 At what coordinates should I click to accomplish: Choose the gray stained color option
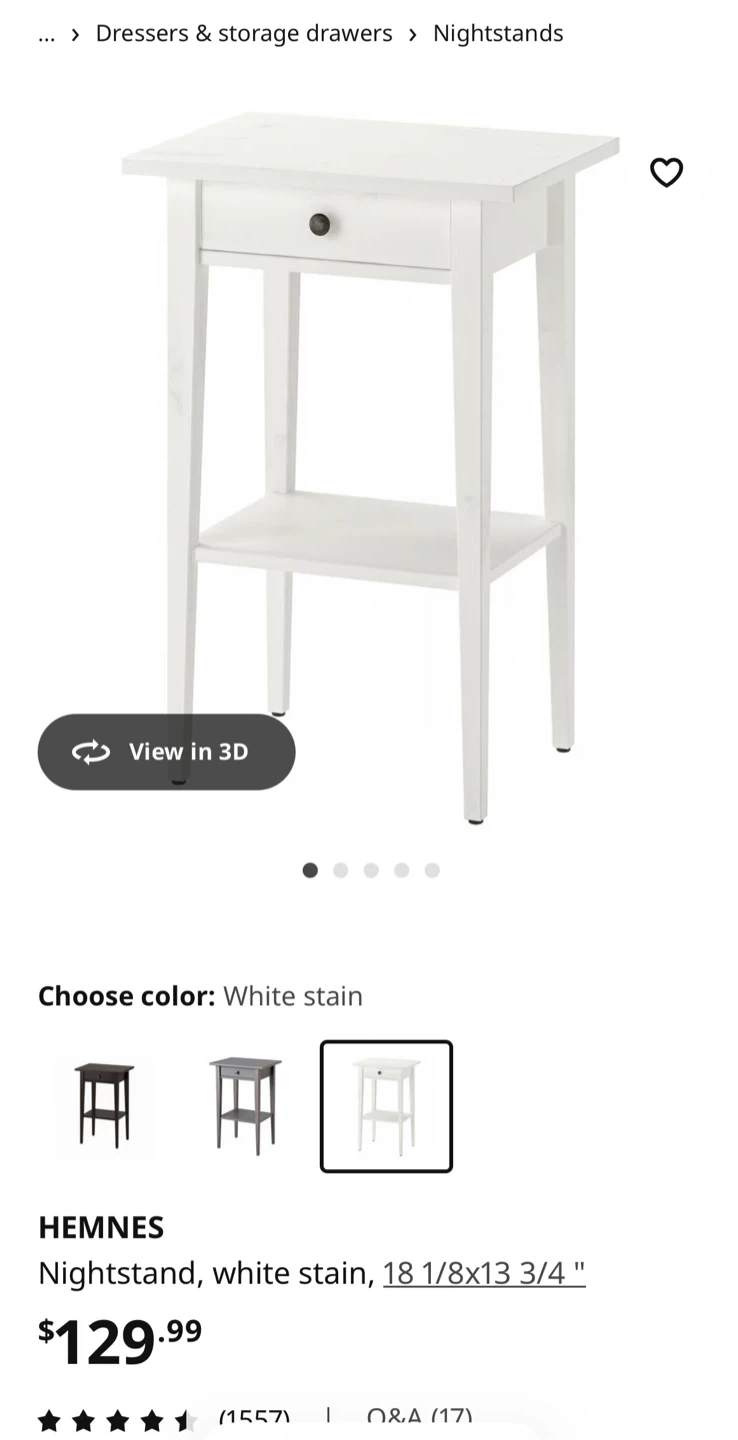click(x=245, y=1106)
